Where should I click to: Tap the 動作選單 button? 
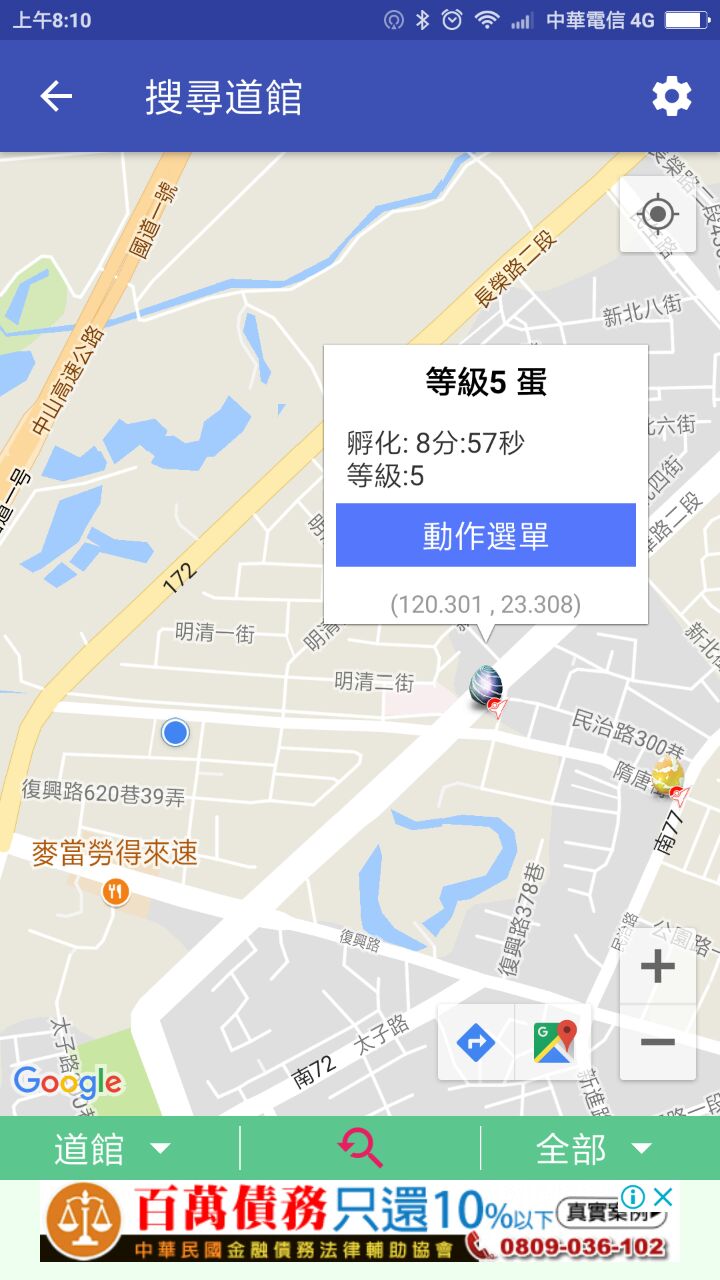coord(486,535)
